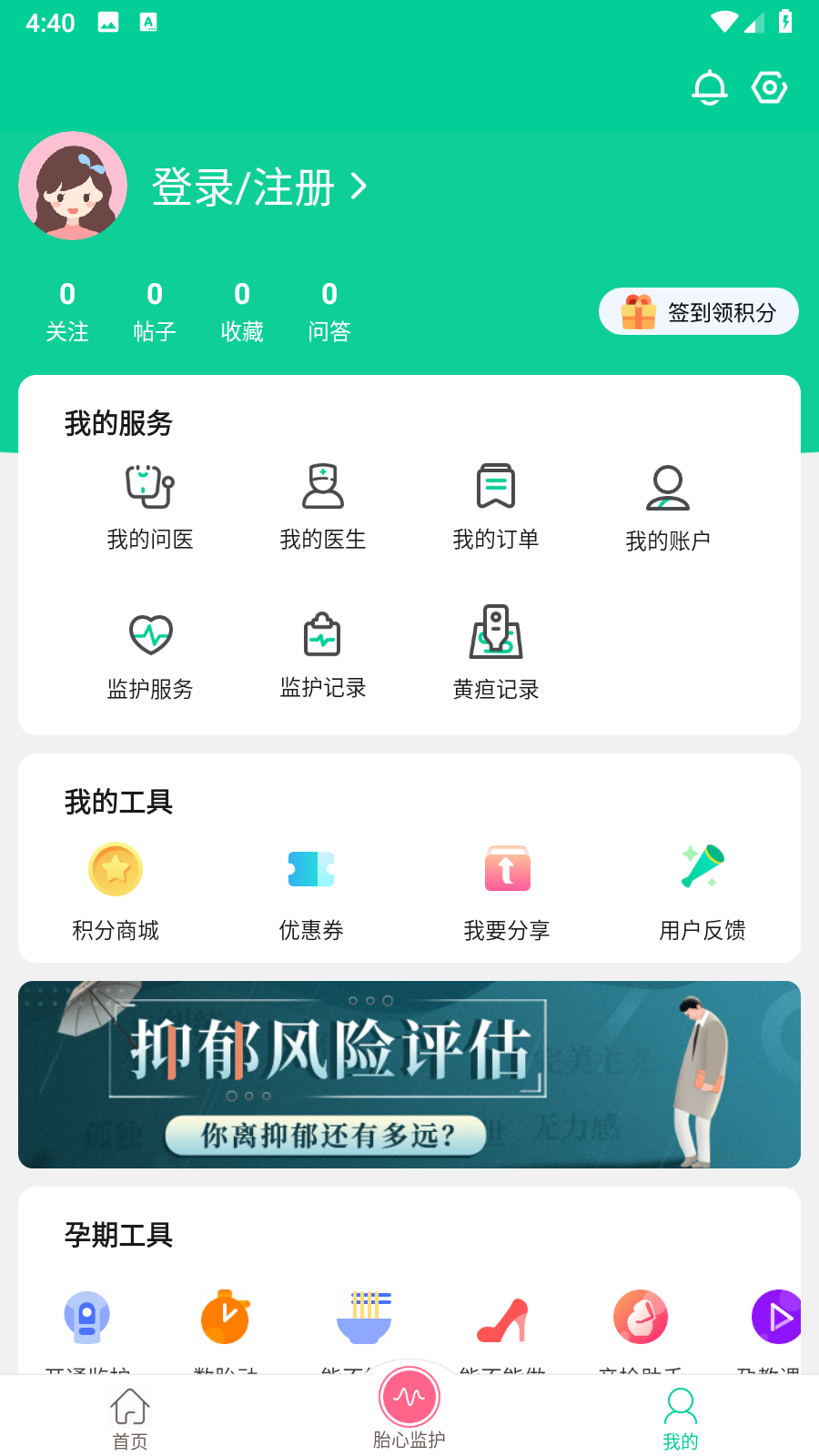Visit the 积分商城
This screenshot has height=1456, width=819.
coord(116,890)
